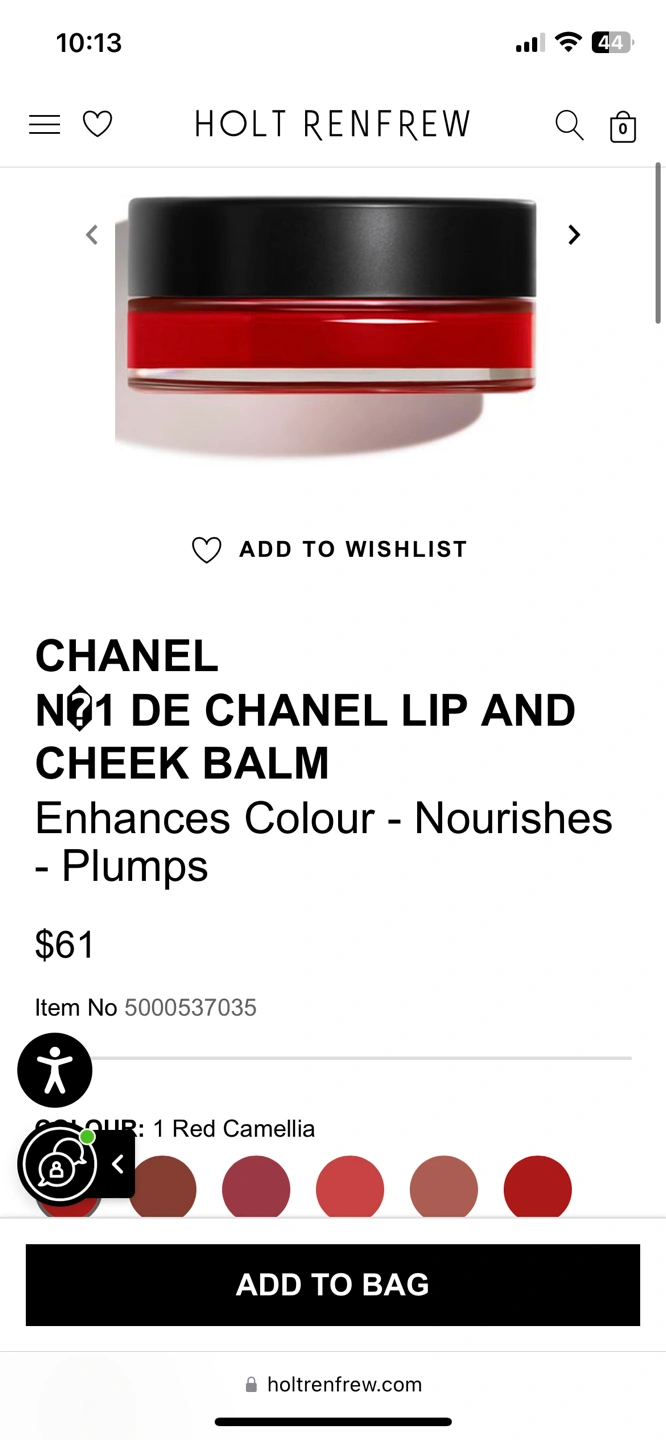This screenshot has width=666, height=1440.
Task: Show next product image
Action: click(x=574, y=235)
